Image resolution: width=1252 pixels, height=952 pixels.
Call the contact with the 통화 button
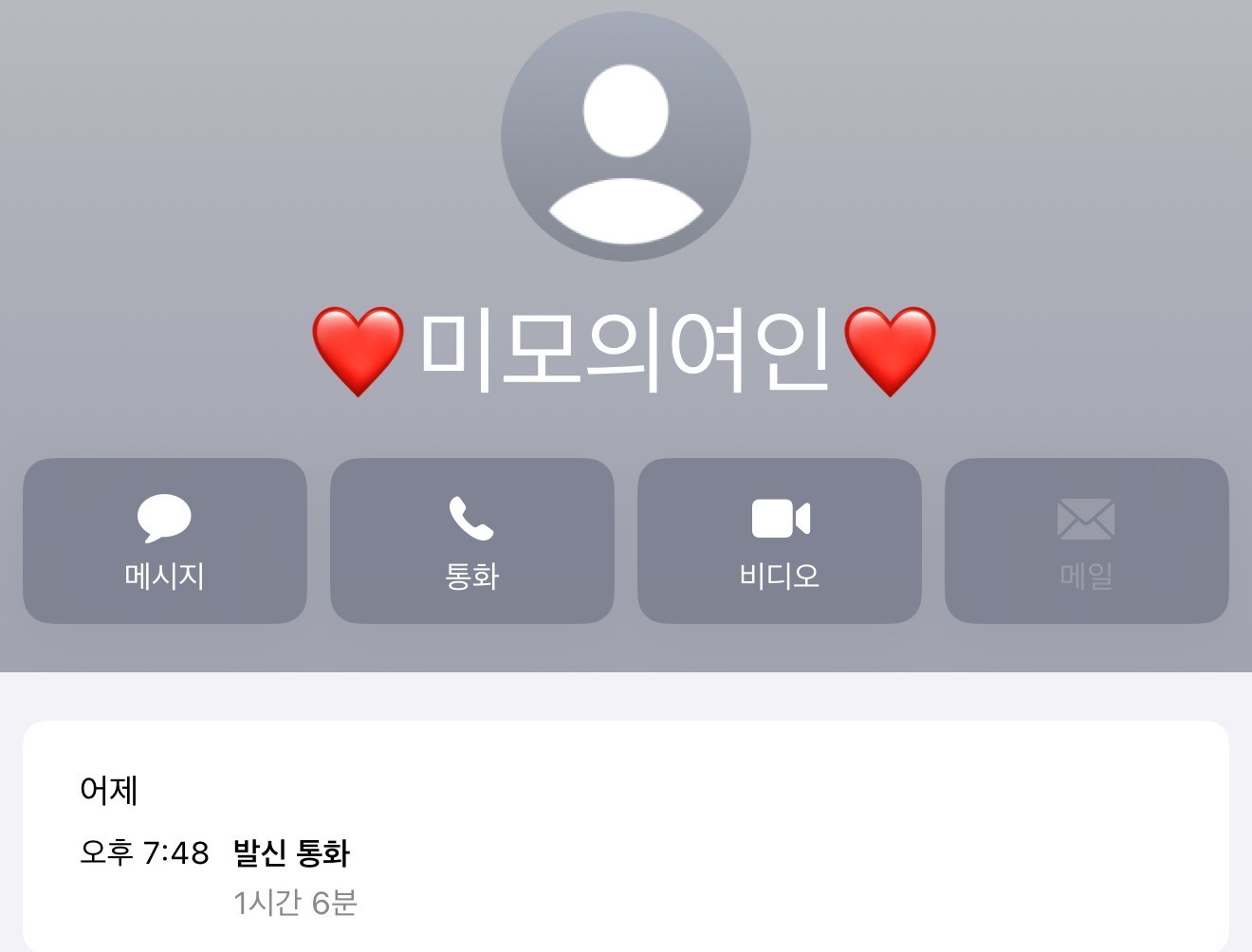472,540
